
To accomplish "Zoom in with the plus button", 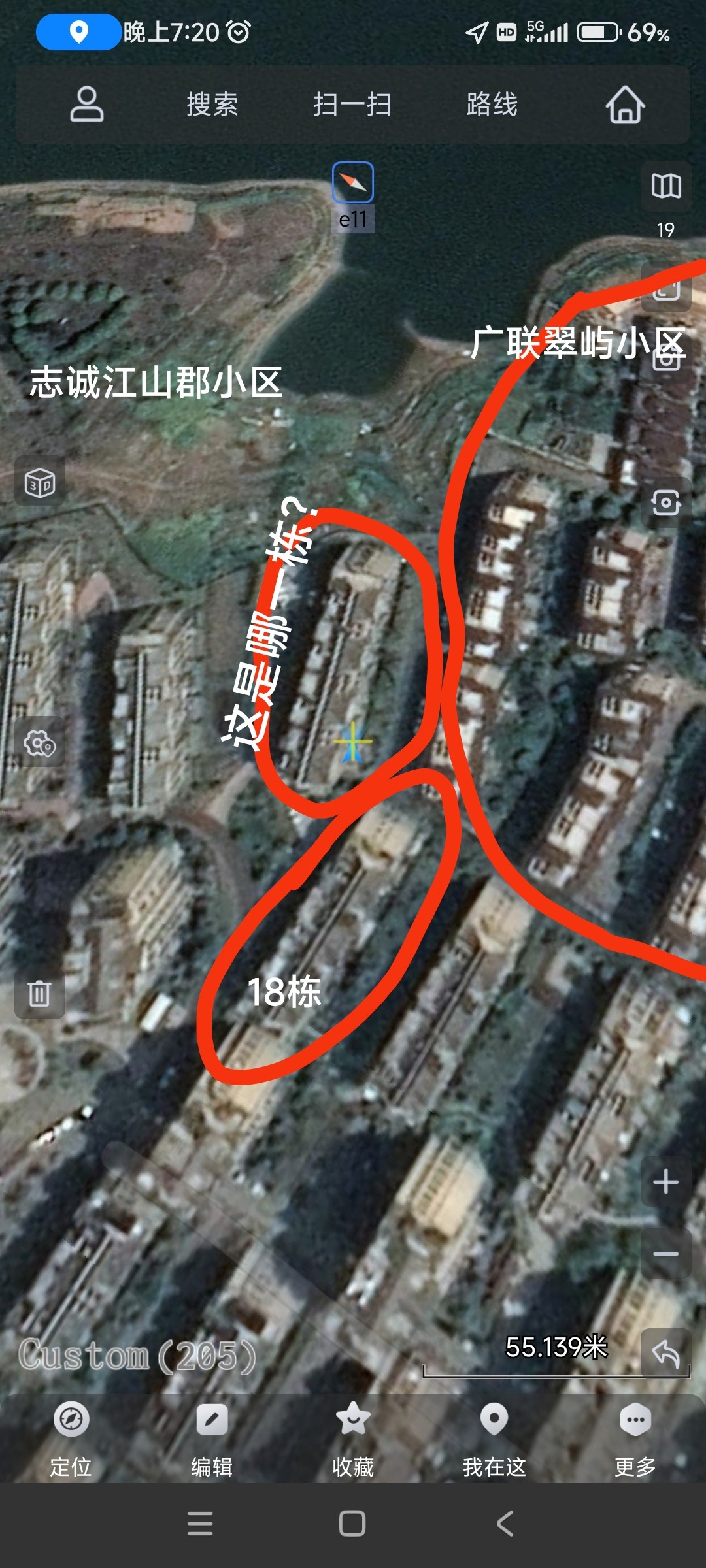I will (666, 1181).
